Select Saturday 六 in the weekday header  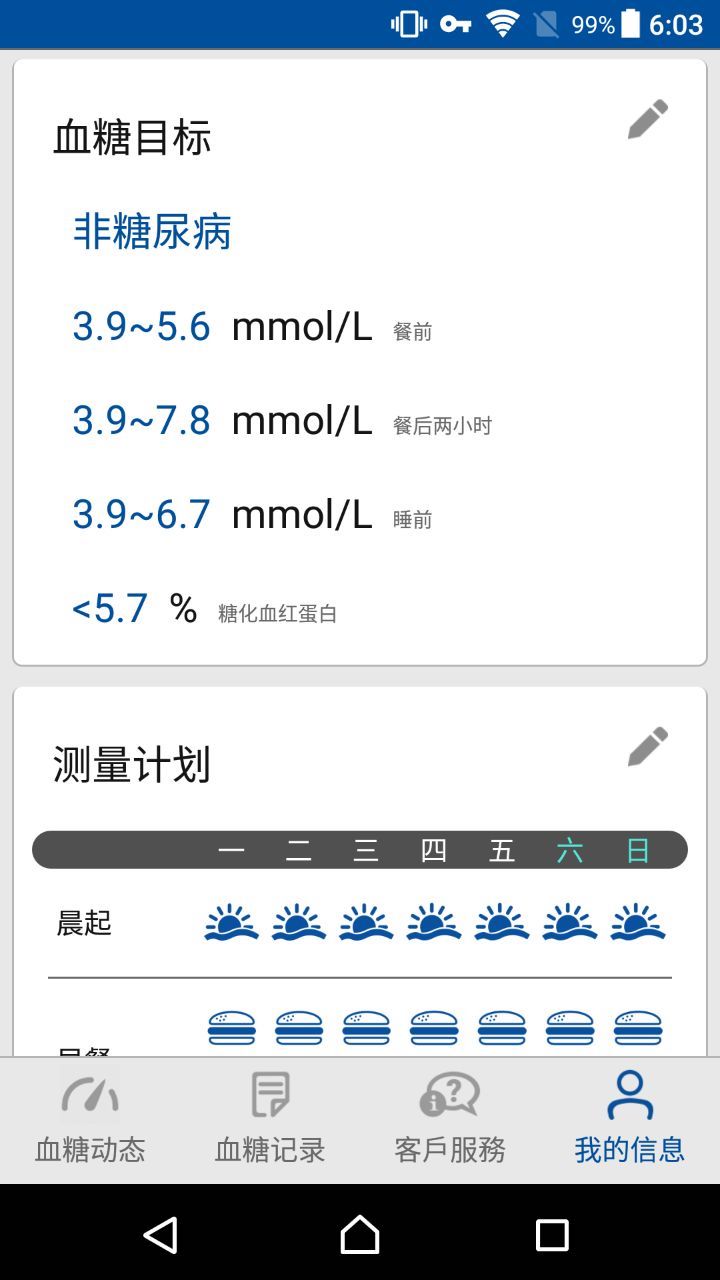(x=571, y=849)
